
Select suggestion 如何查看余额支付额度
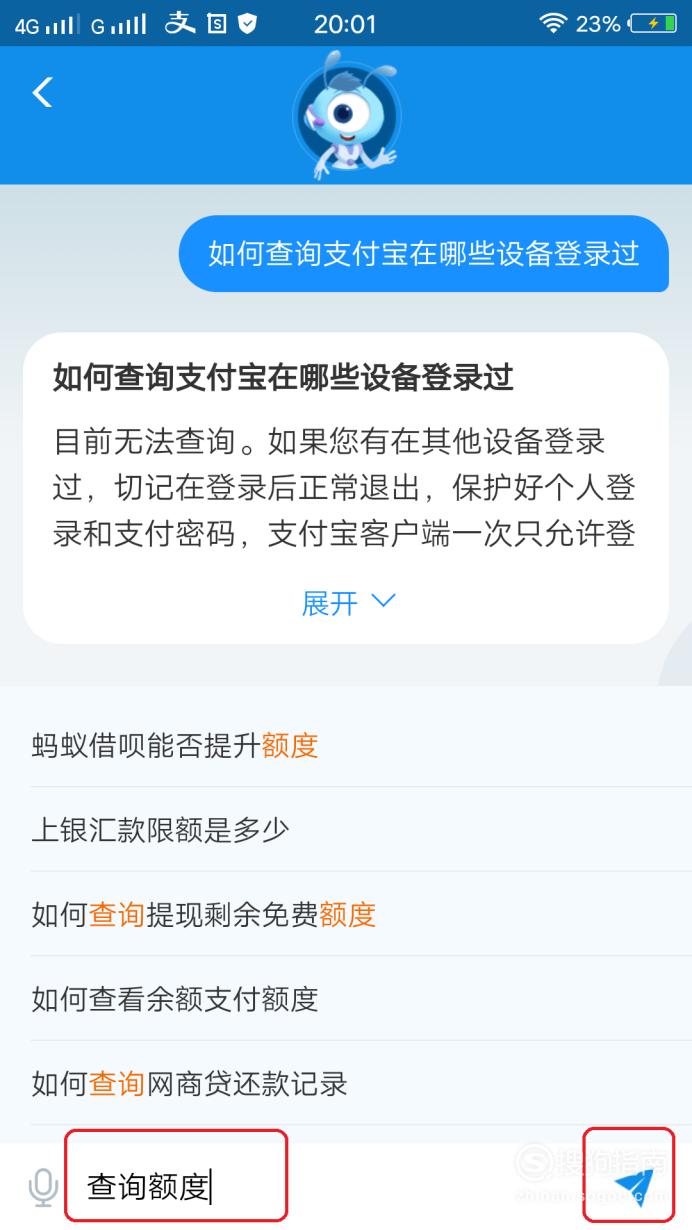(175, 998)
